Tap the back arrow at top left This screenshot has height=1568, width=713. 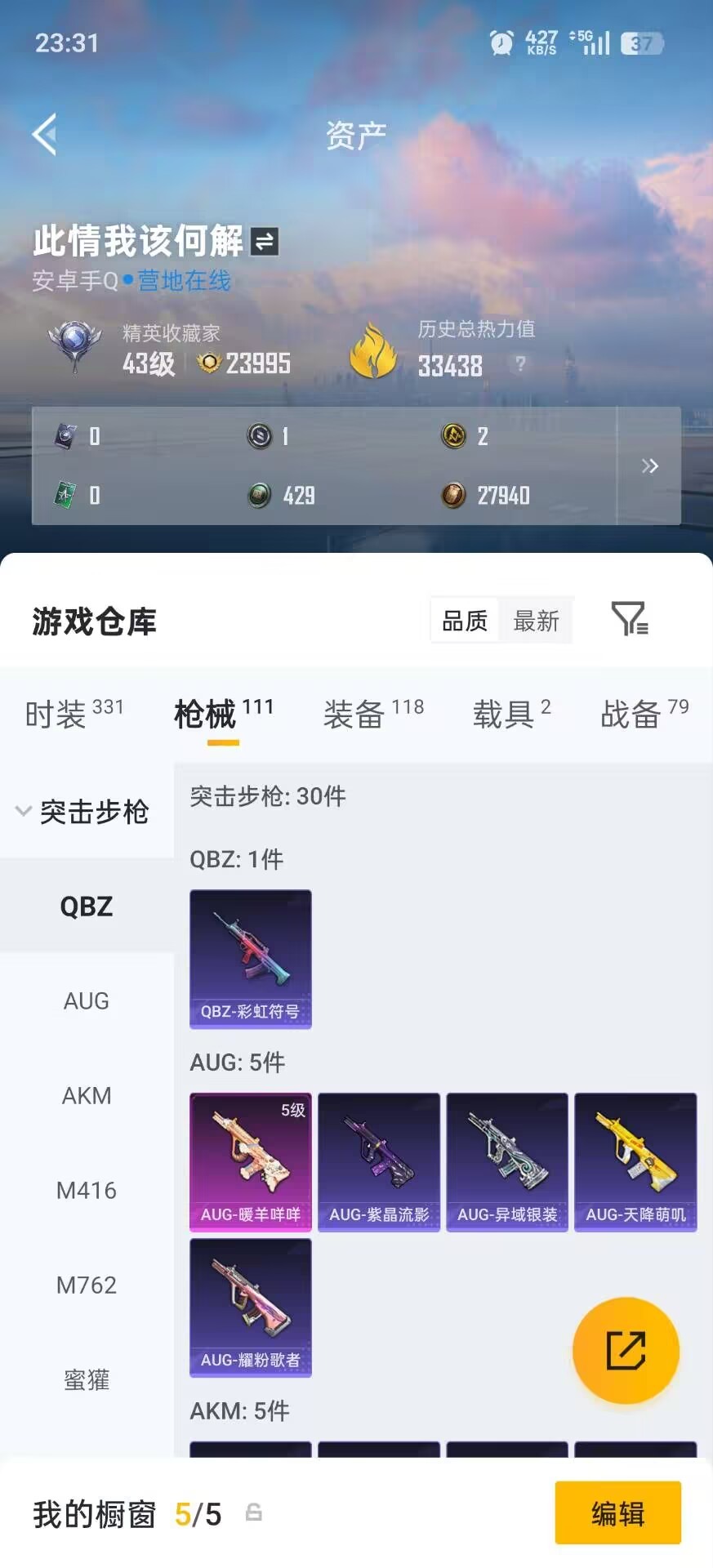click(45, 135)
